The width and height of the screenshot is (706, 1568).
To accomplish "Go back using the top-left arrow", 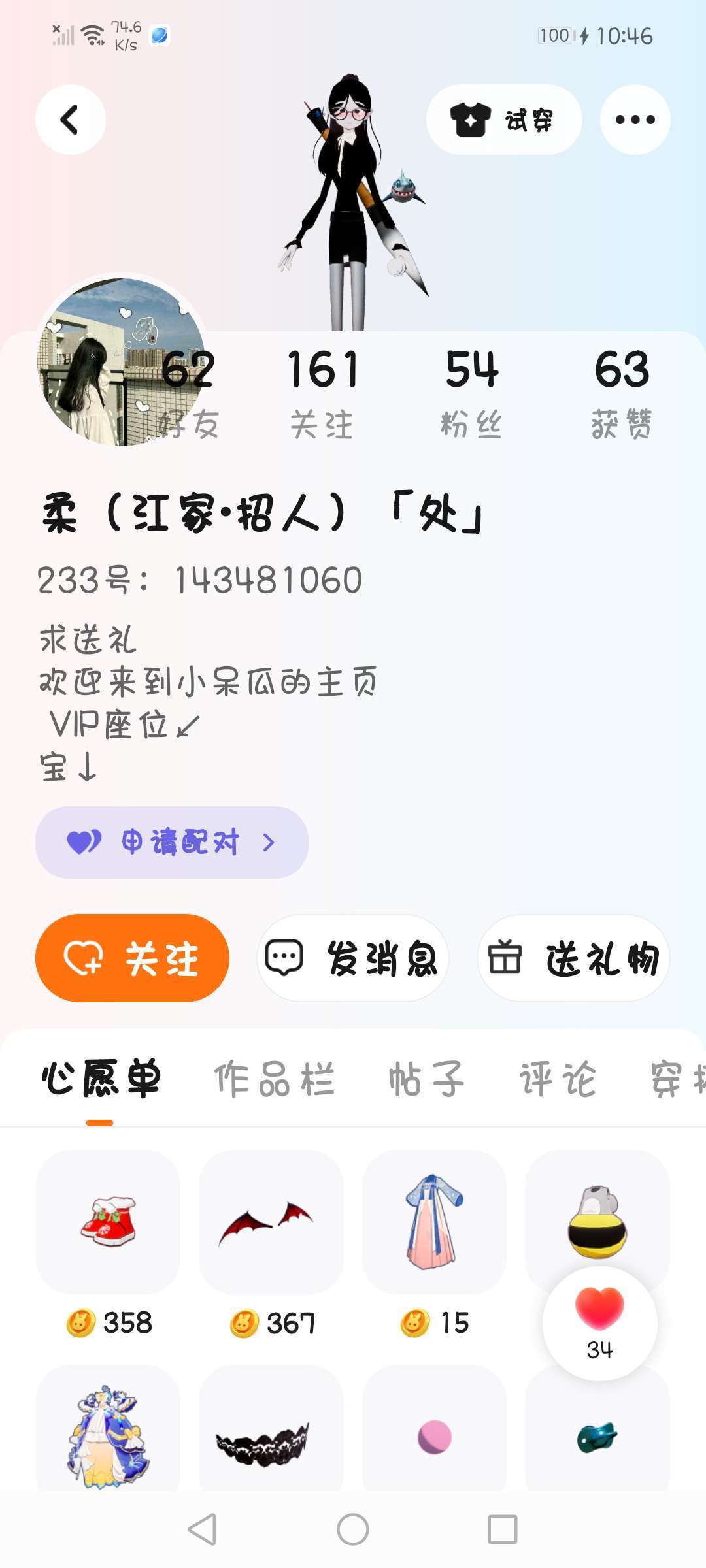I will point(71,120).
